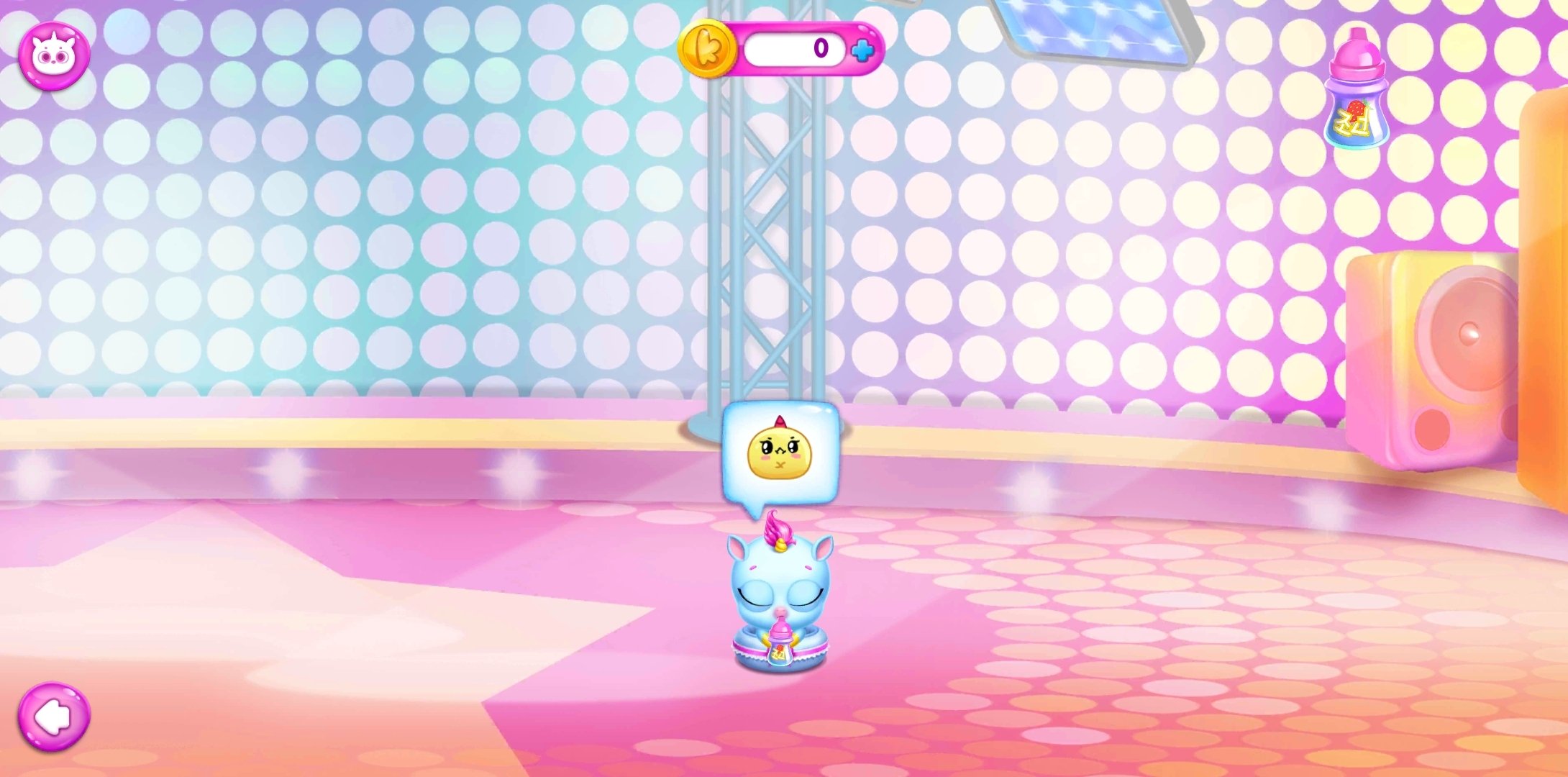Go back with the pink arrow button
The width and height of the screenshot is (1568, 777).
coord(54,717)
